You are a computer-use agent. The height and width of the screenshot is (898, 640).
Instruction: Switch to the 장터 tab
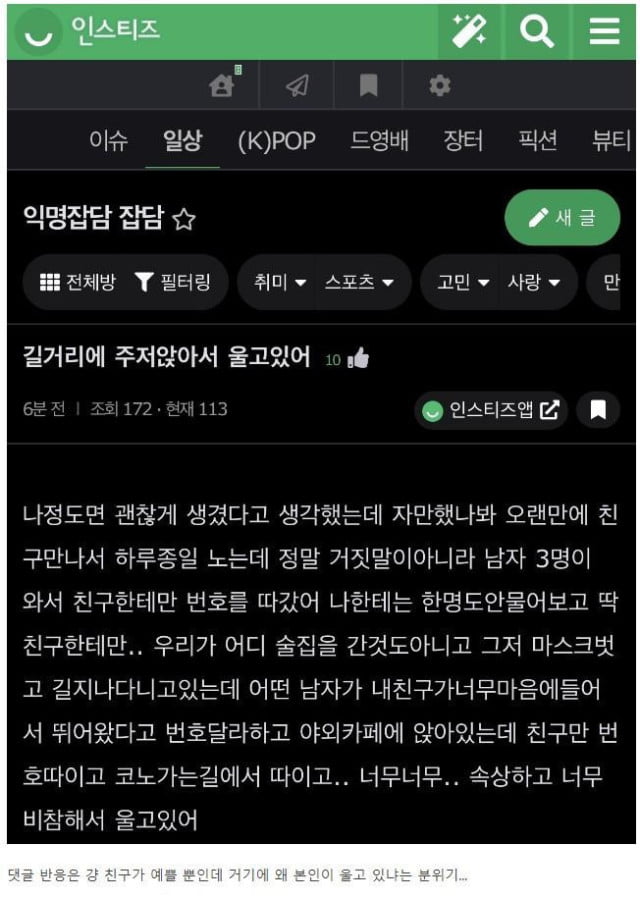pos(463,141)
